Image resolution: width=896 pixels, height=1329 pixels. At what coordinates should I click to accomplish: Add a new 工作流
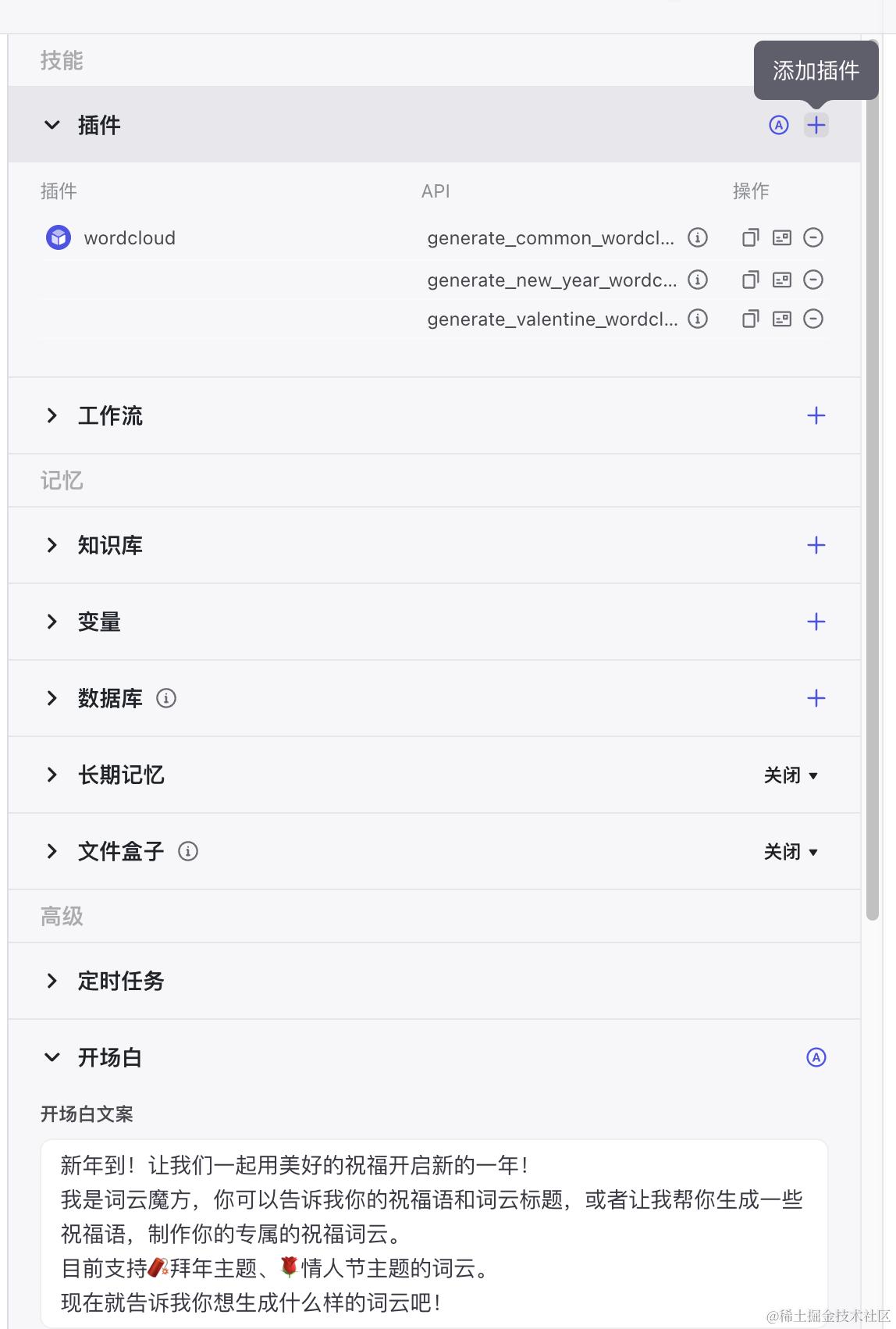(816, 415)
